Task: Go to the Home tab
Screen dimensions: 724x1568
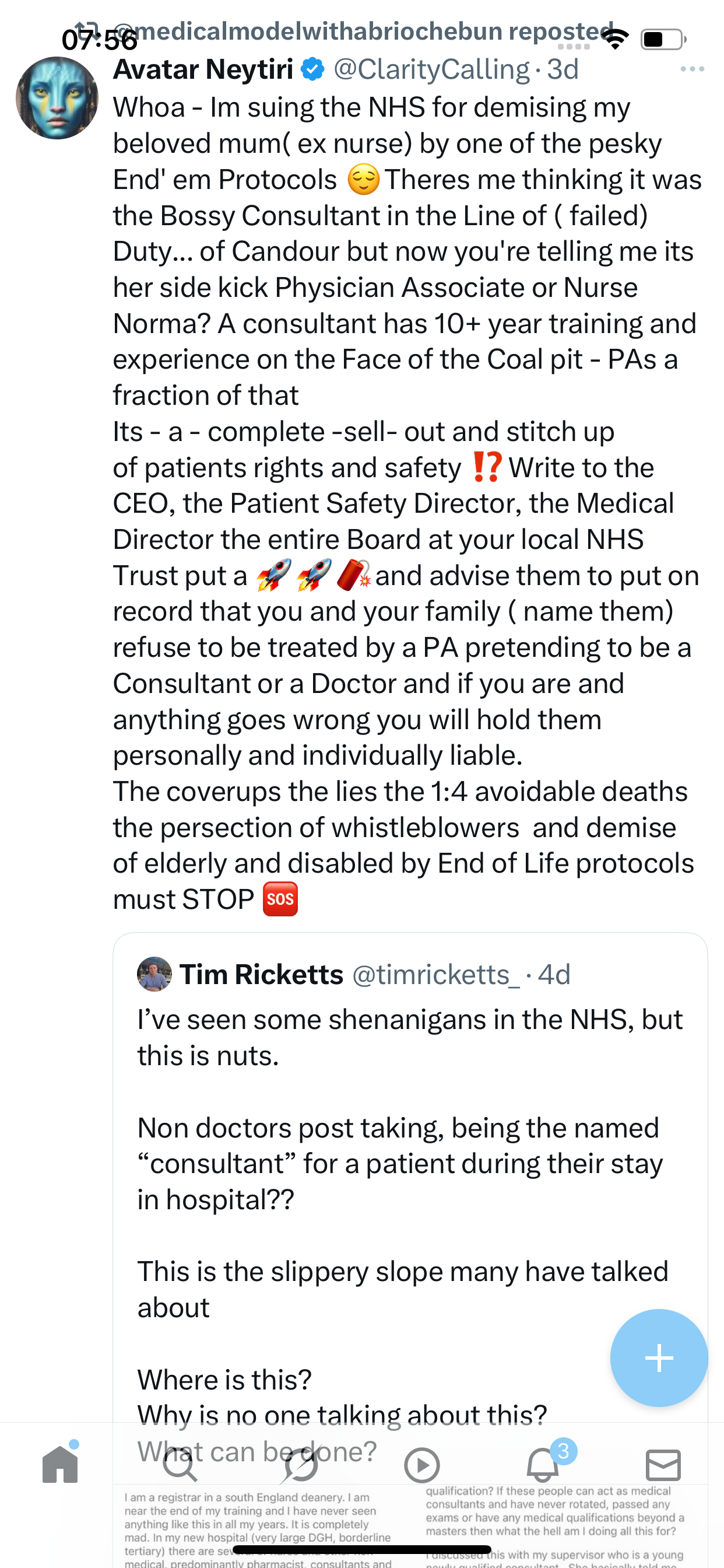Action: [x=60, y=1465]
